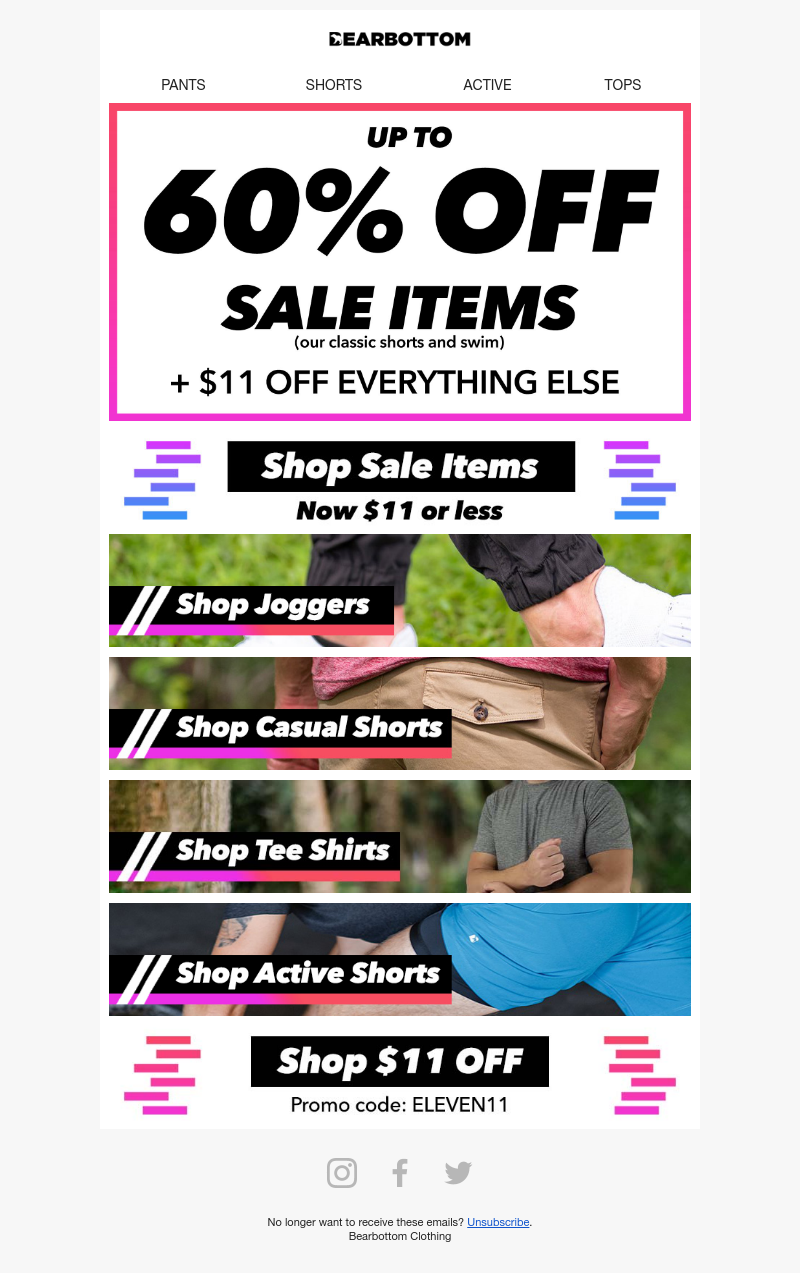The height and width of the screenshot is (1273, 800).
Task: Open the PANTS category link
Action: (x=183, y=85)
